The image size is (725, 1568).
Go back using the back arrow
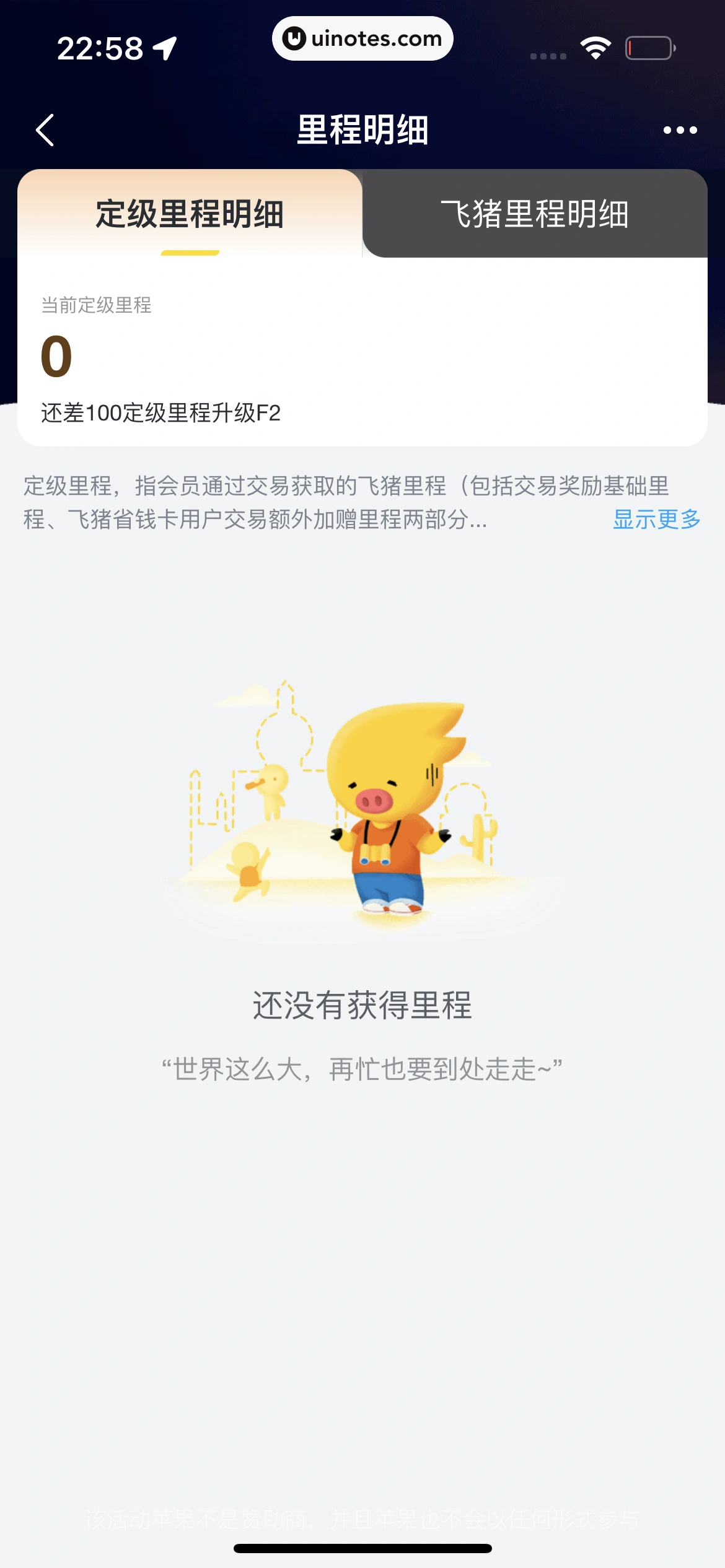pyautogui.click(x=45, y=130)
